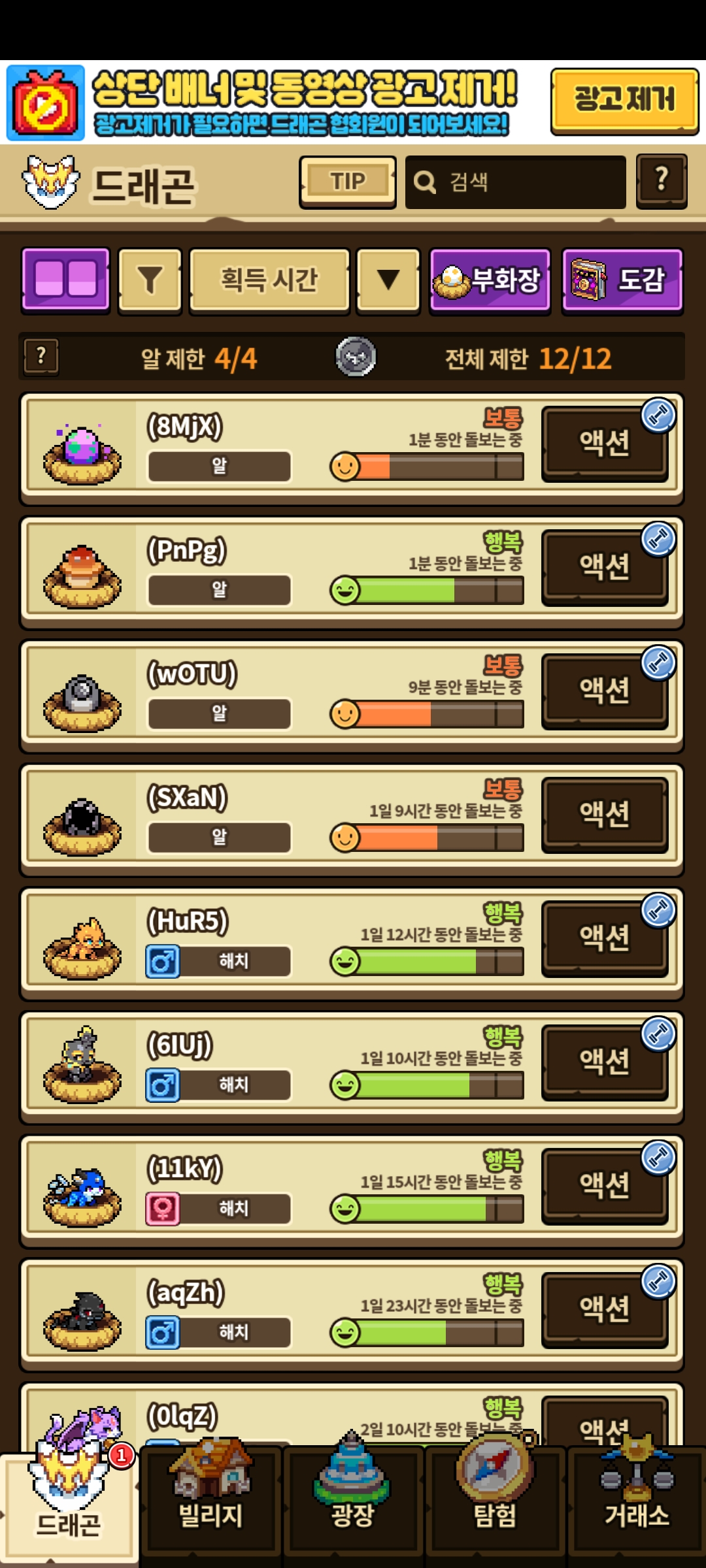This screenshot has width=706, height=1568.
Task: Open the question mark help beside search
Action: click(662, 181)
